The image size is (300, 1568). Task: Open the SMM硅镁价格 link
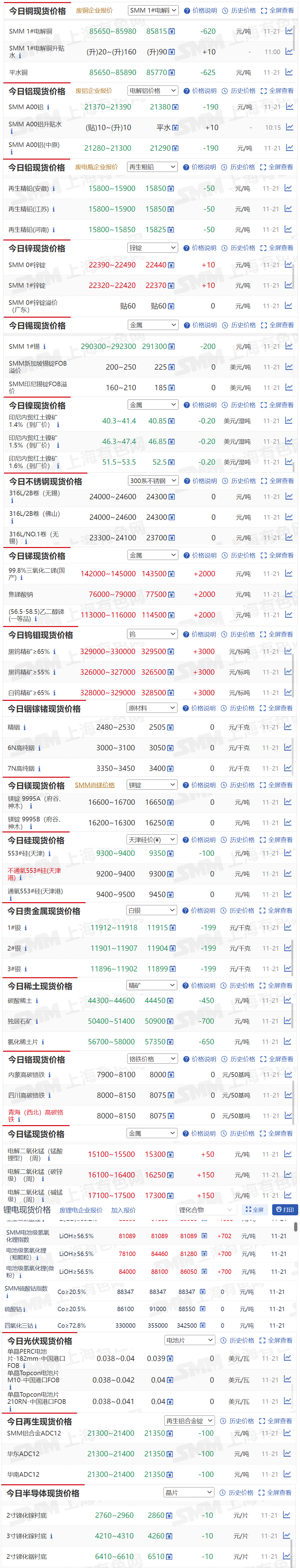click(x=95, y=784)
